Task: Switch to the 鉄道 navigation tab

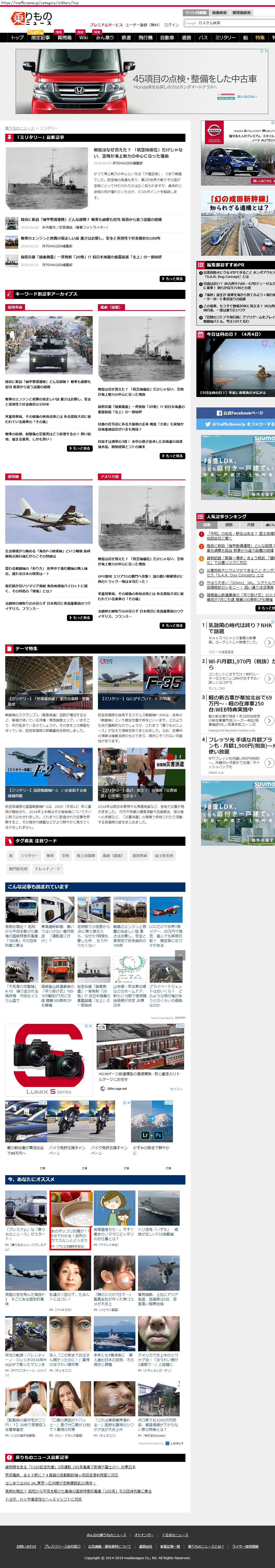Action: pos(126,38)
